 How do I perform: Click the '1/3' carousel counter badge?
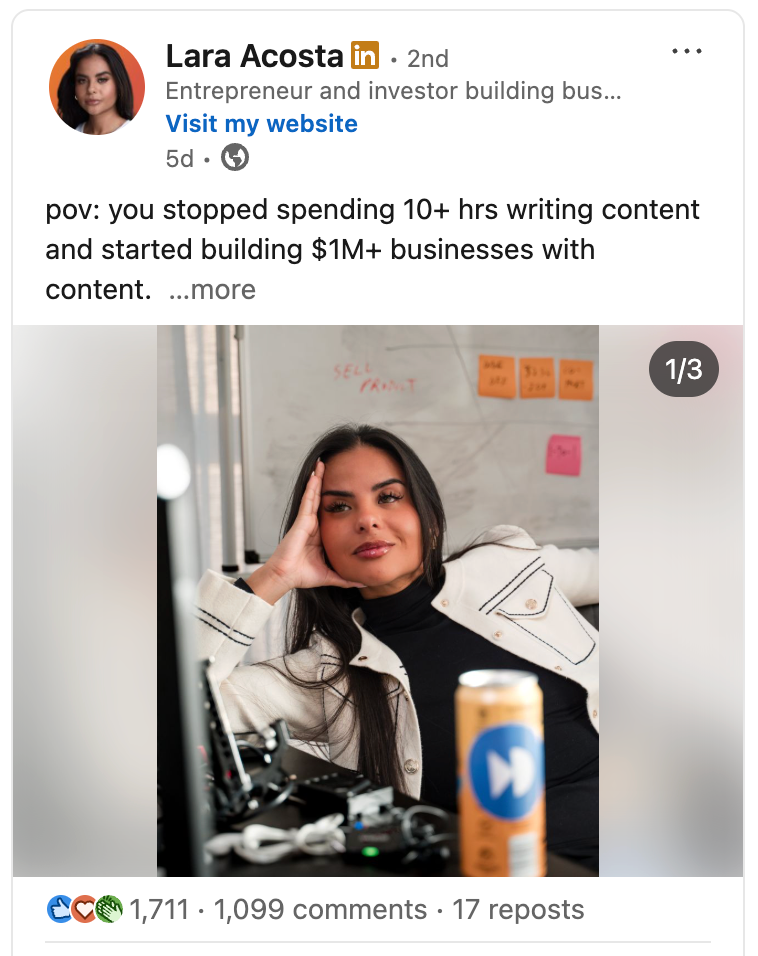pos(684,369)
